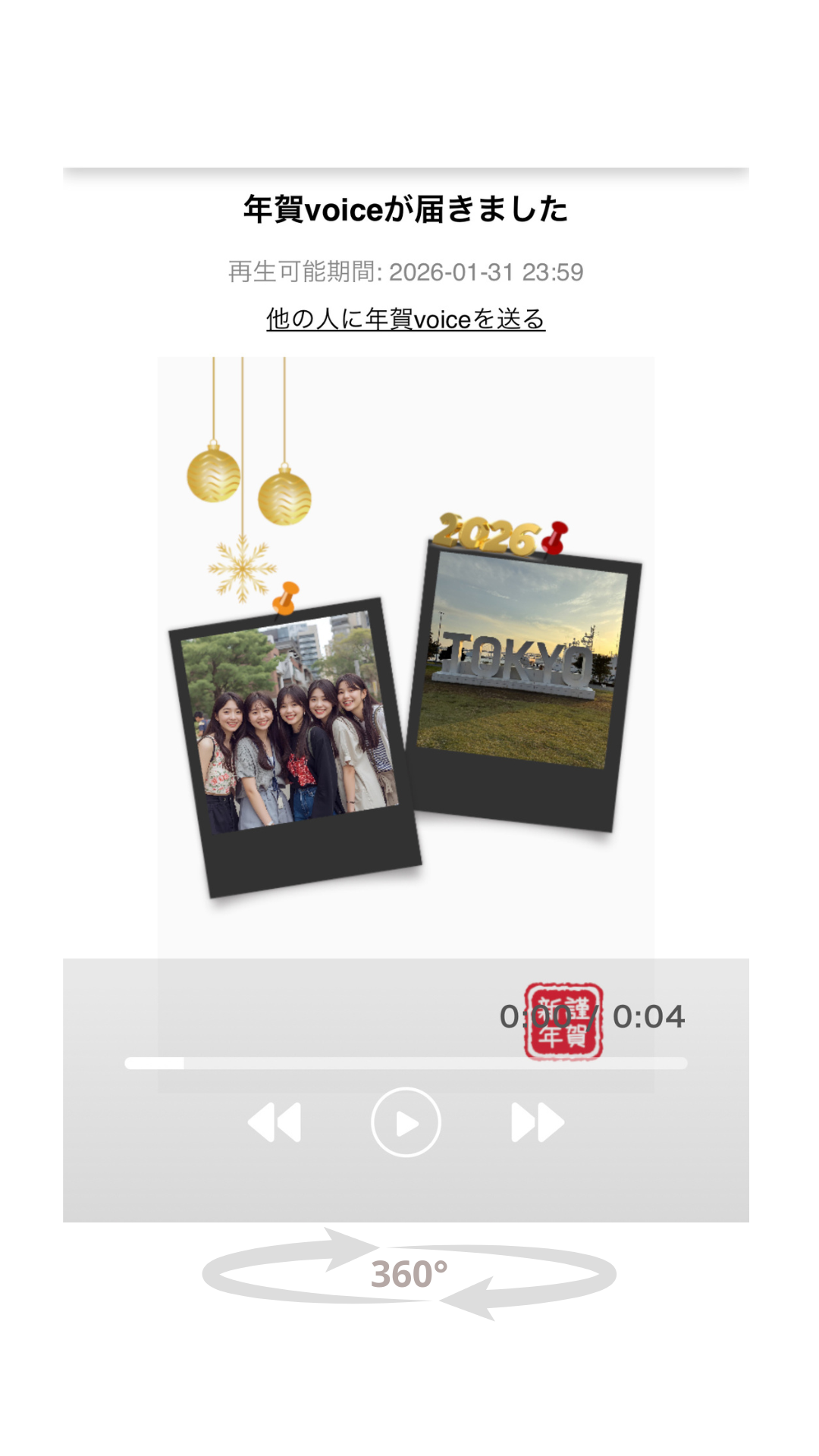
Task: Open the 他の人に年賀voiceを送る link
Action: point(406,319)
